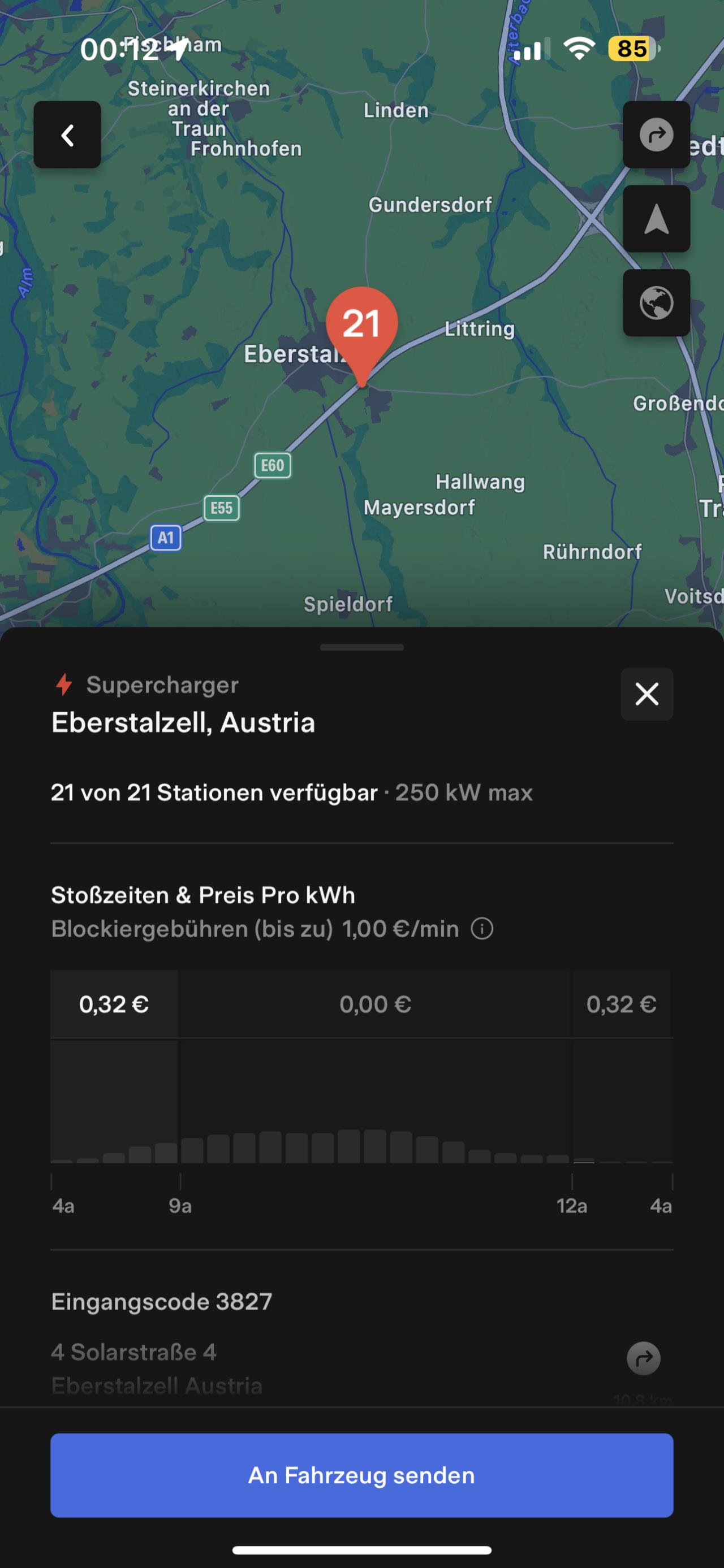Image resolution: width=724 pixels, height=1568 pixels.
Task: Tap An Fahrzeug senden
Action: [361, 1475]
